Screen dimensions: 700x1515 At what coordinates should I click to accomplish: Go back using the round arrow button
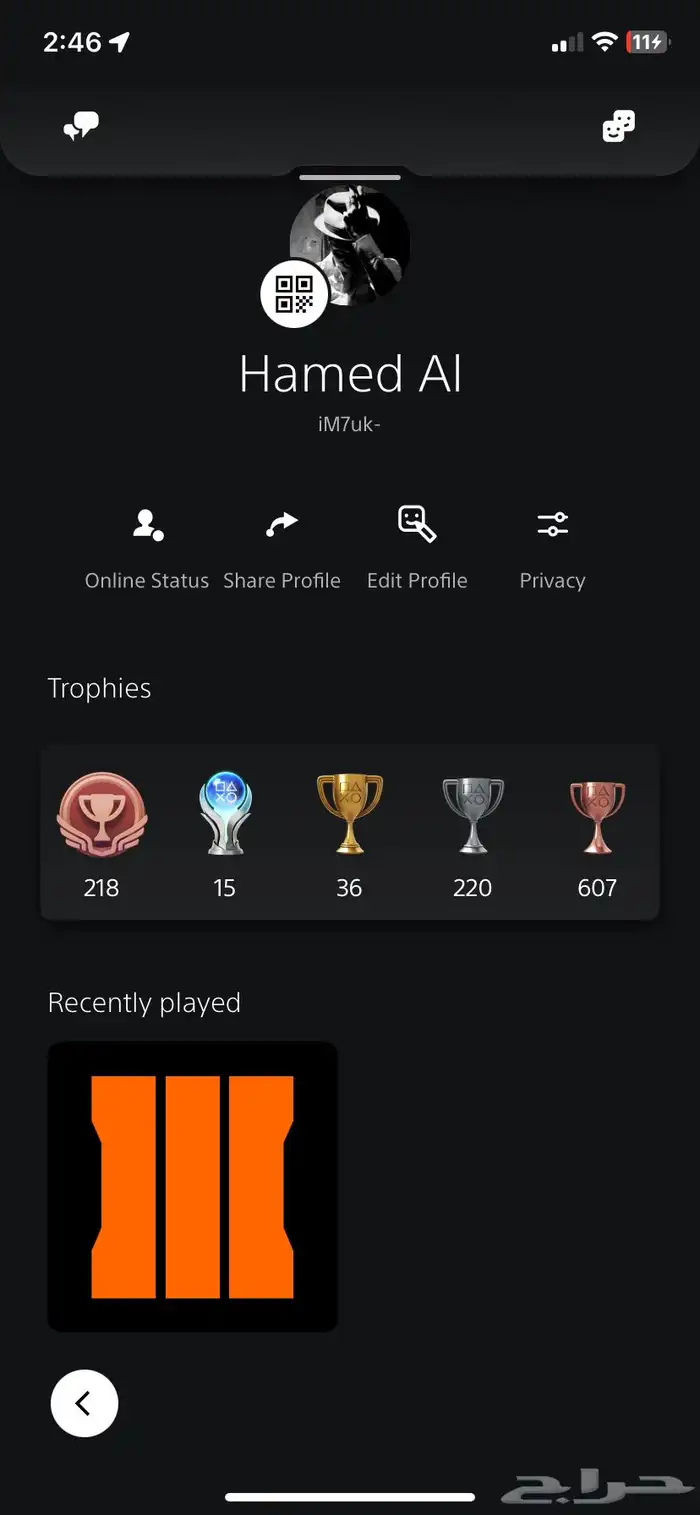pyautogui.click(x=84, y=1403)
